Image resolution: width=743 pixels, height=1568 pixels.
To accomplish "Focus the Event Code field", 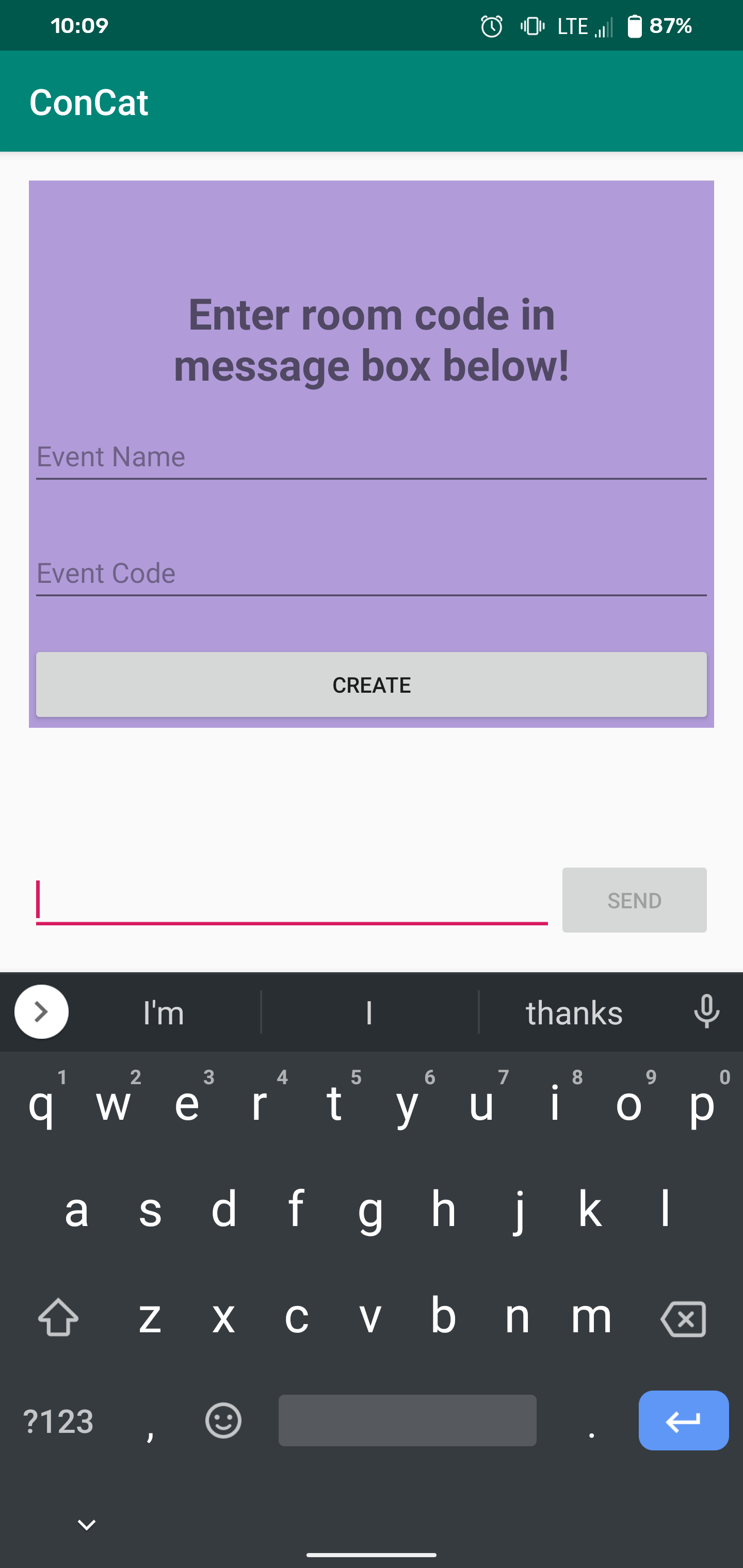I will coord(371,574).
